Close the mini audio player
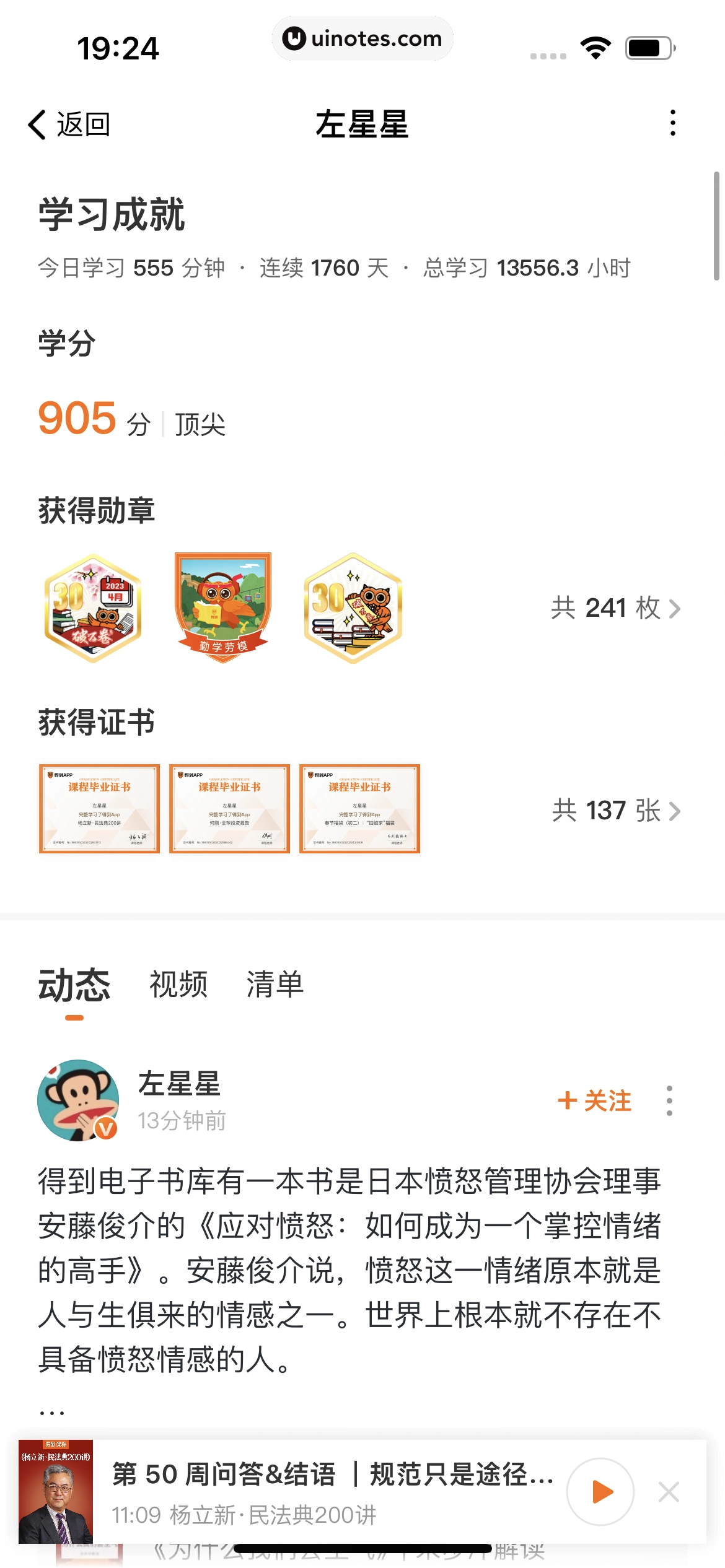Screen dimensions: 725x1568 tap(669, 1492)
